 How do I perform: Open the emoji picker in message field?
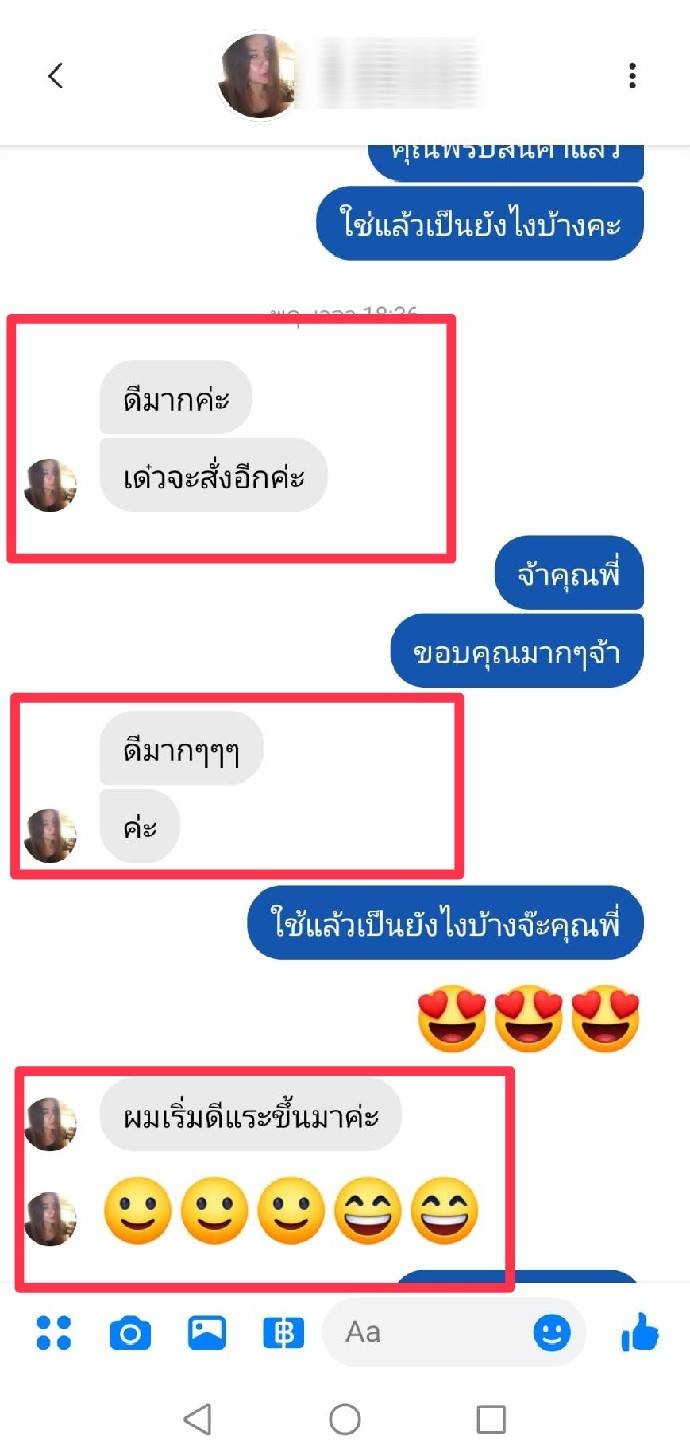click(551, 1333)
